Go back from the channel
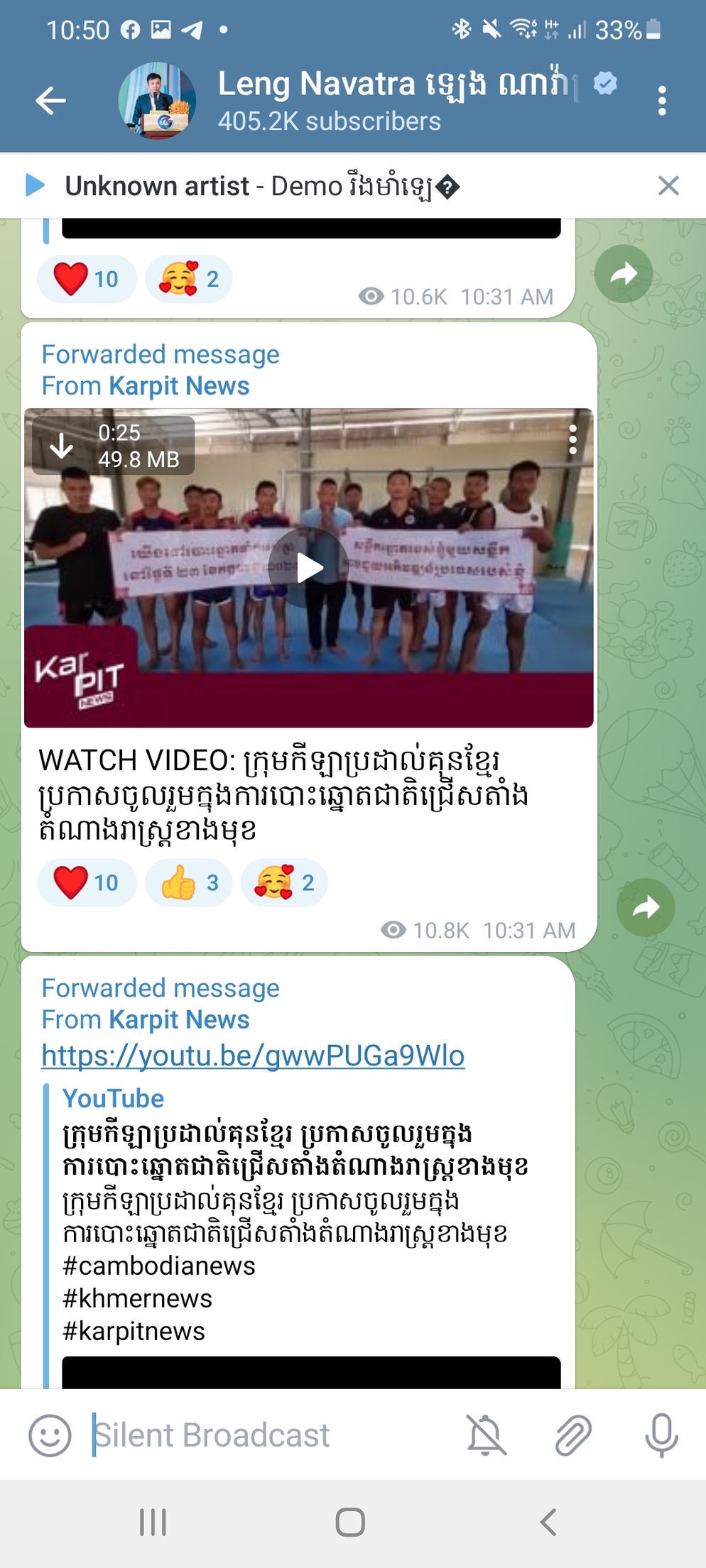706x1568 pixels. point(51,101)
